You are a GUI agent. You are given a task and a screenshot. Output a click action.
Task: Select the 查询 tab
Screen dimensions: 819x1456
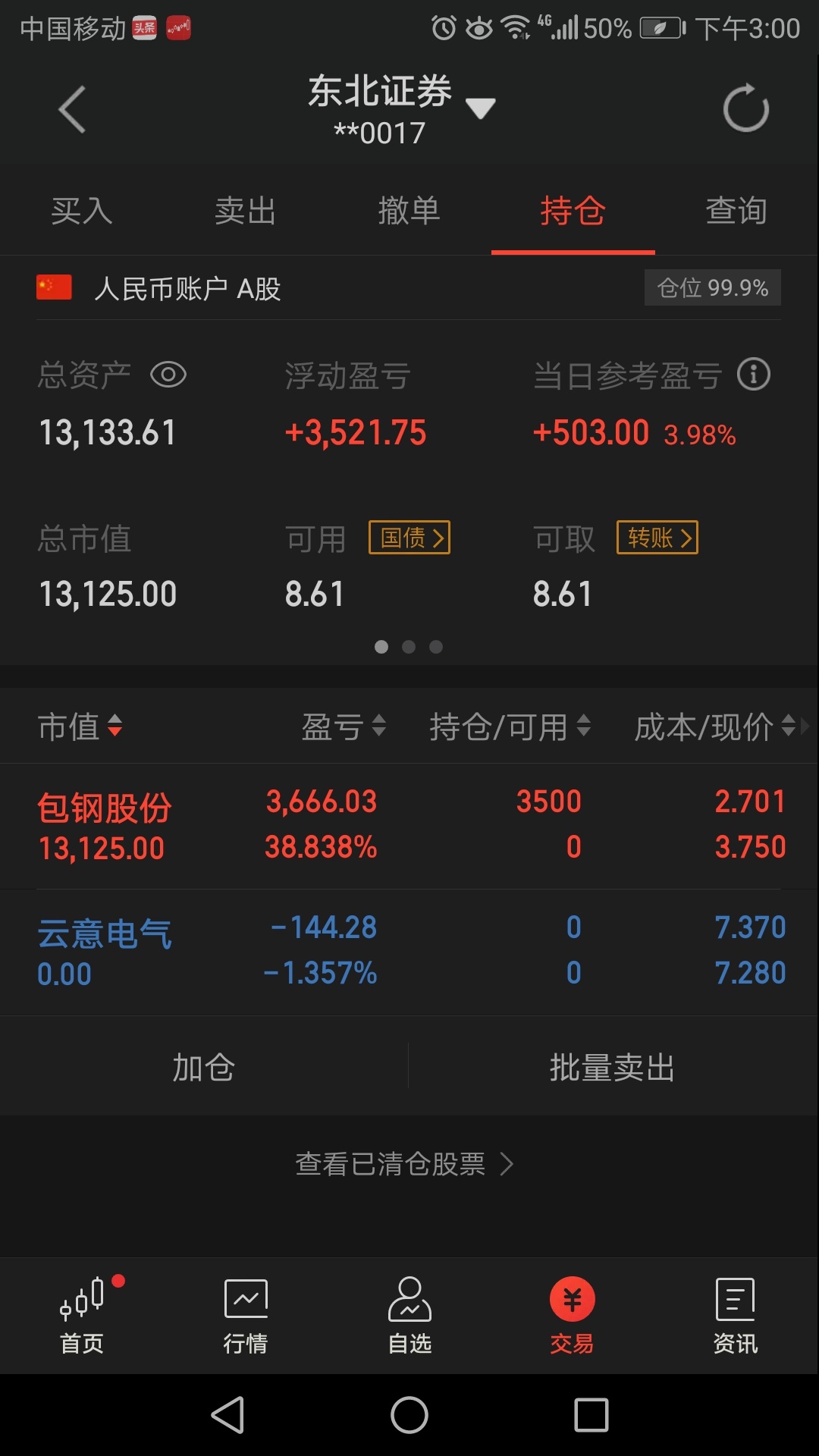pyautogui.click(x=736, y=211)
